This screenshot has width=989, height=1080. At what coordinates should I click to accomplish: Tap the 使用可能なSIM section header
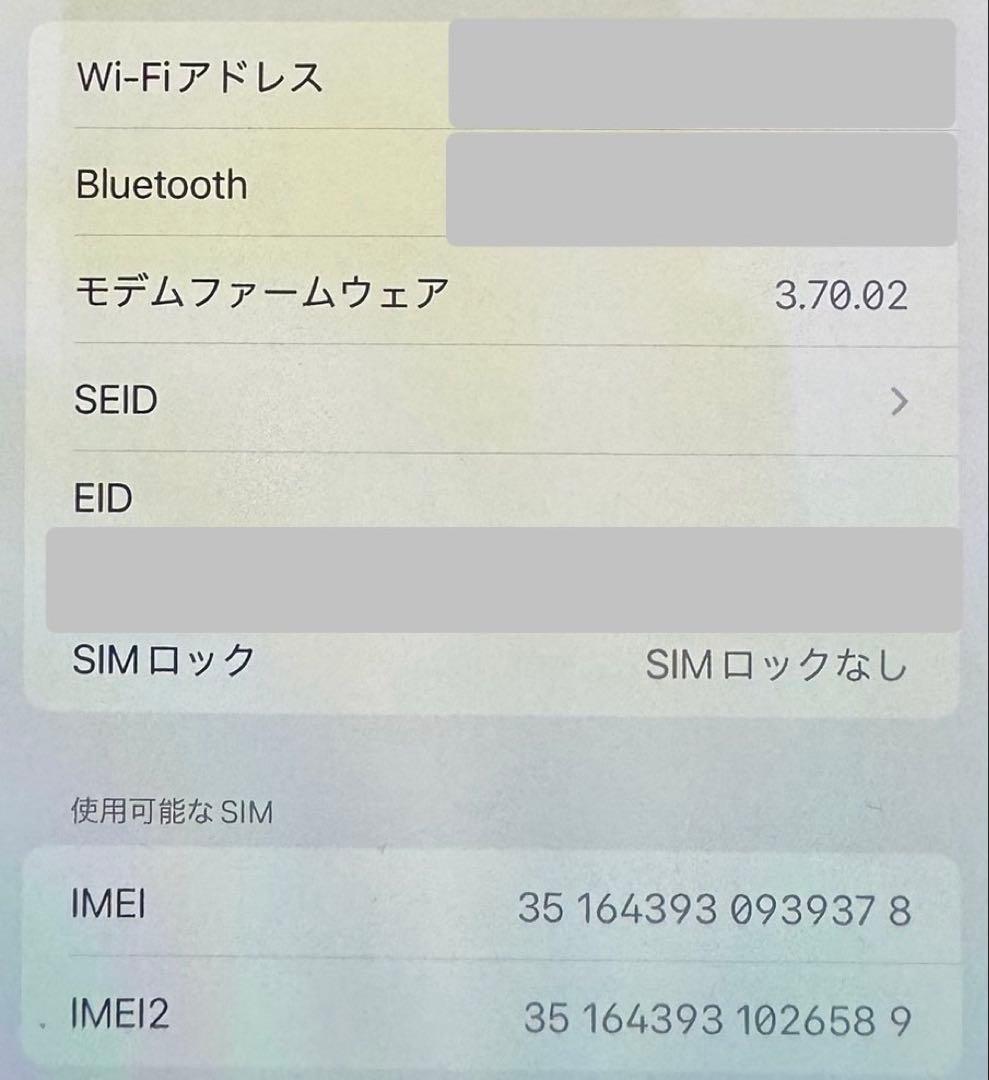pyautogui.click(x=173, y=812)
